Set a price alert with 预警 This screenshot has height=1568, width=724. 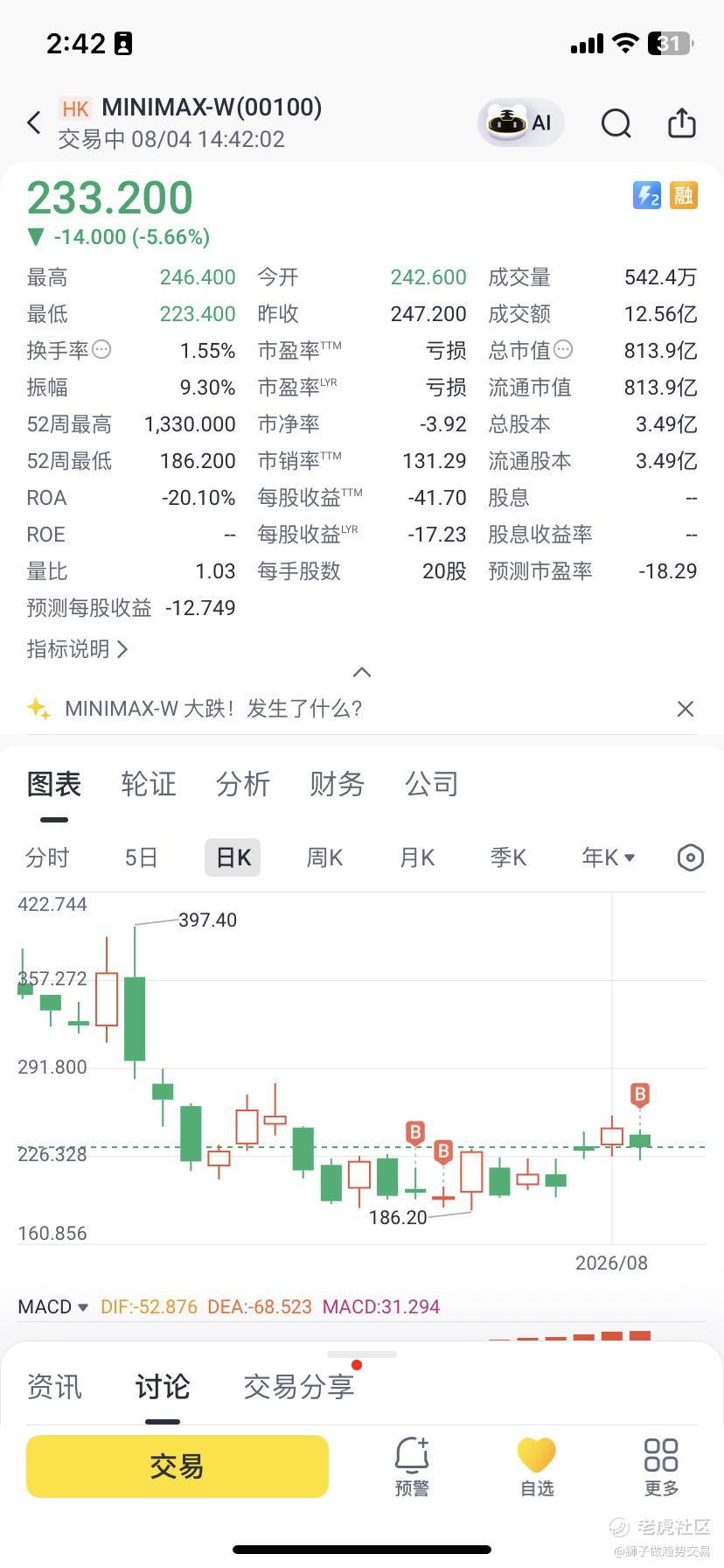click(412, 1466)
